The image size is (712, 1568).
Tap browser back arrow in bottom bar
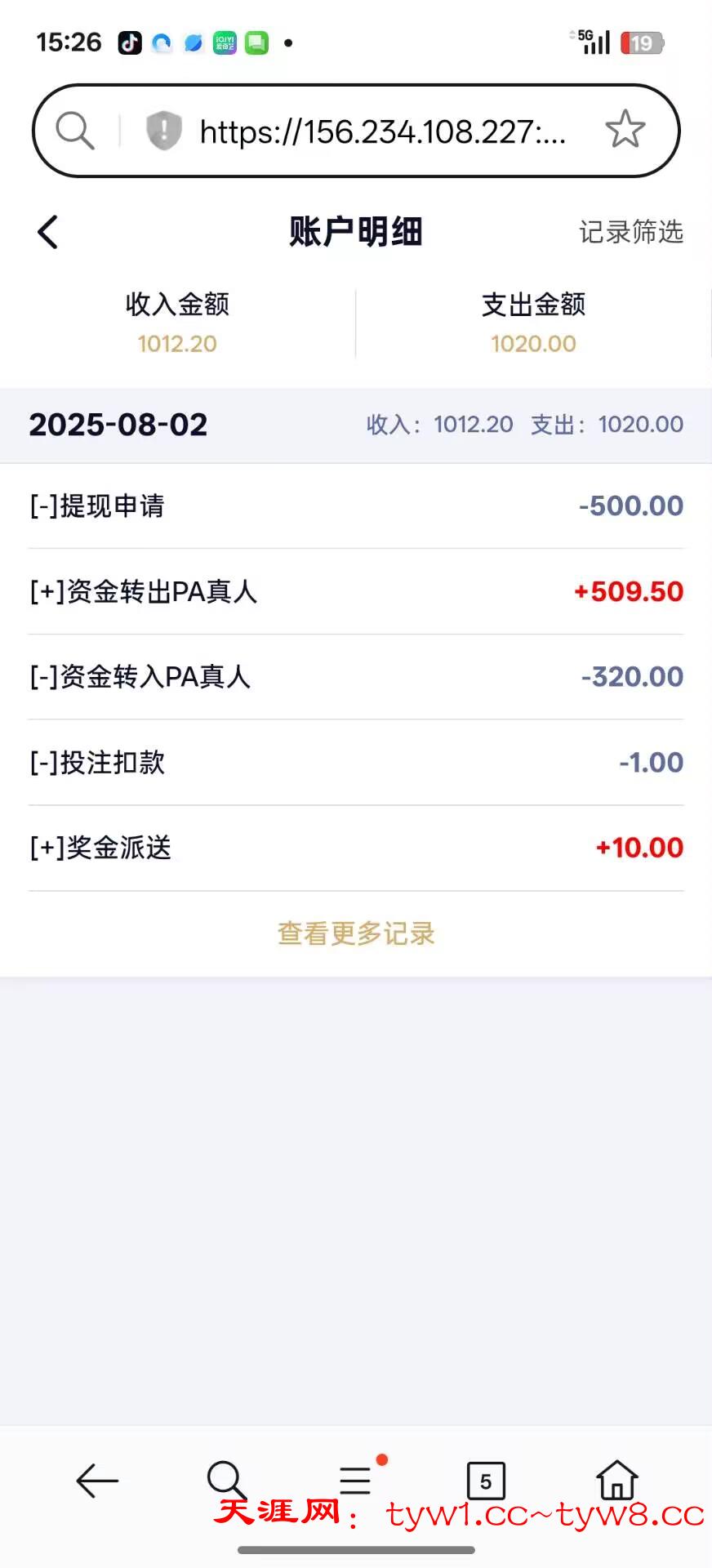tap(97, 1481)
